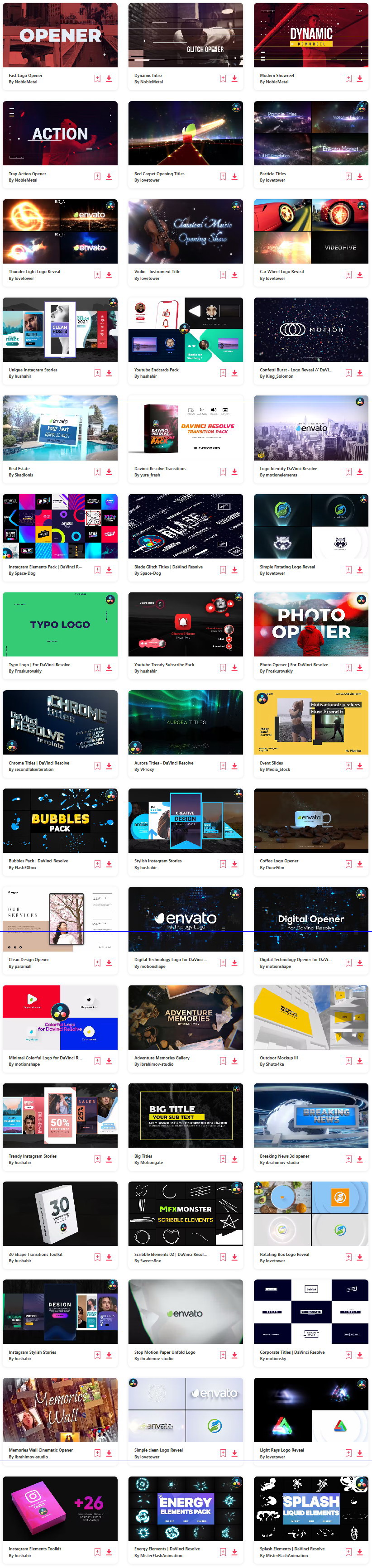This screenshot has height=1568, width=372.
Task: Visit author MisterFlashAnimation under Energy Elements
Action: click(158, 1555)
